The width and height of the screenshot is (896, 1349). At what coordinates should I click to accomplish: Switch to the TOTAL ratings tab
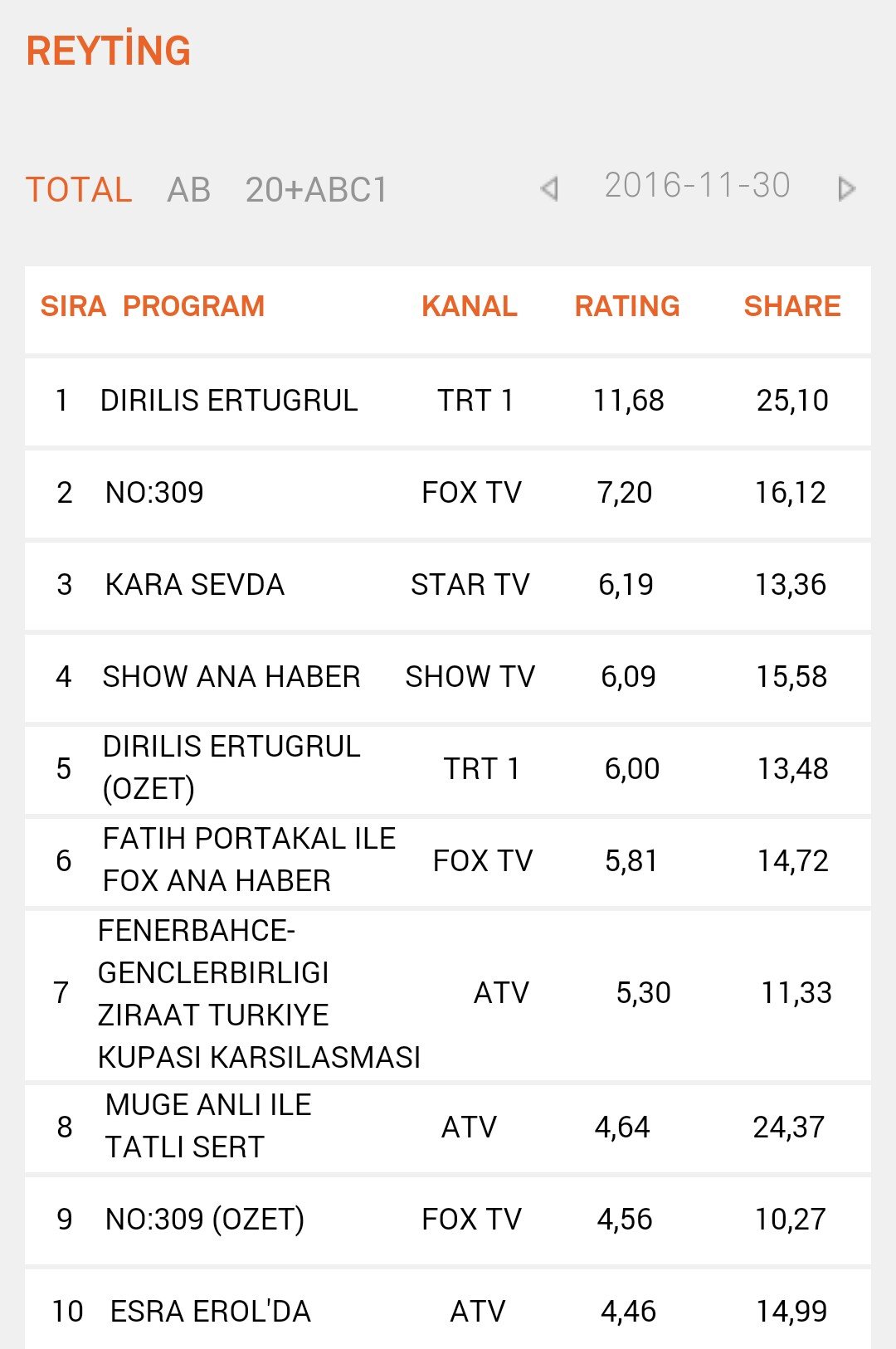pyautogui.click(x=79, y=189)
